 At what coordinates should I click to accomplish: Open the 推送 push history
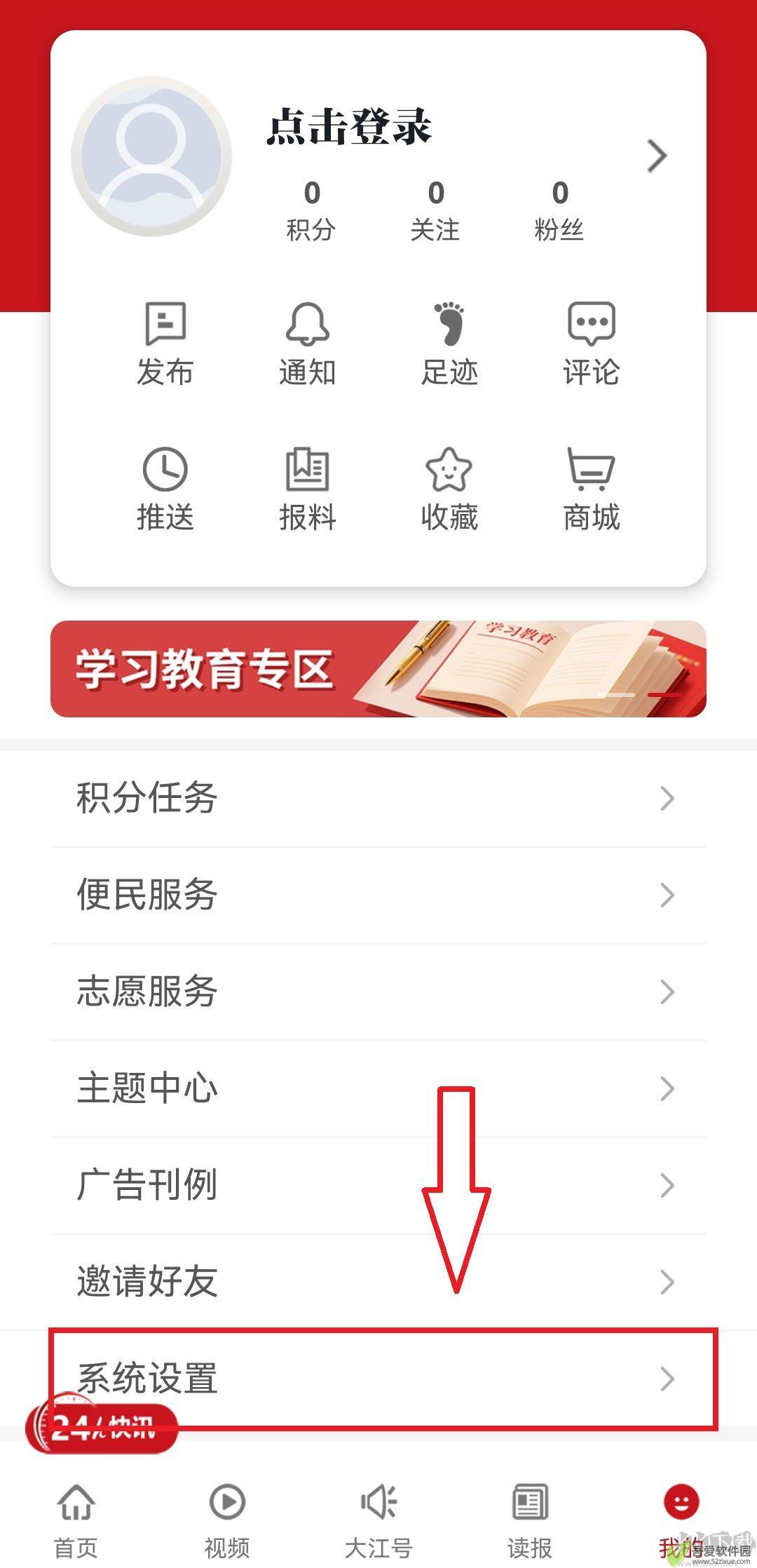(x=165, y=489)
